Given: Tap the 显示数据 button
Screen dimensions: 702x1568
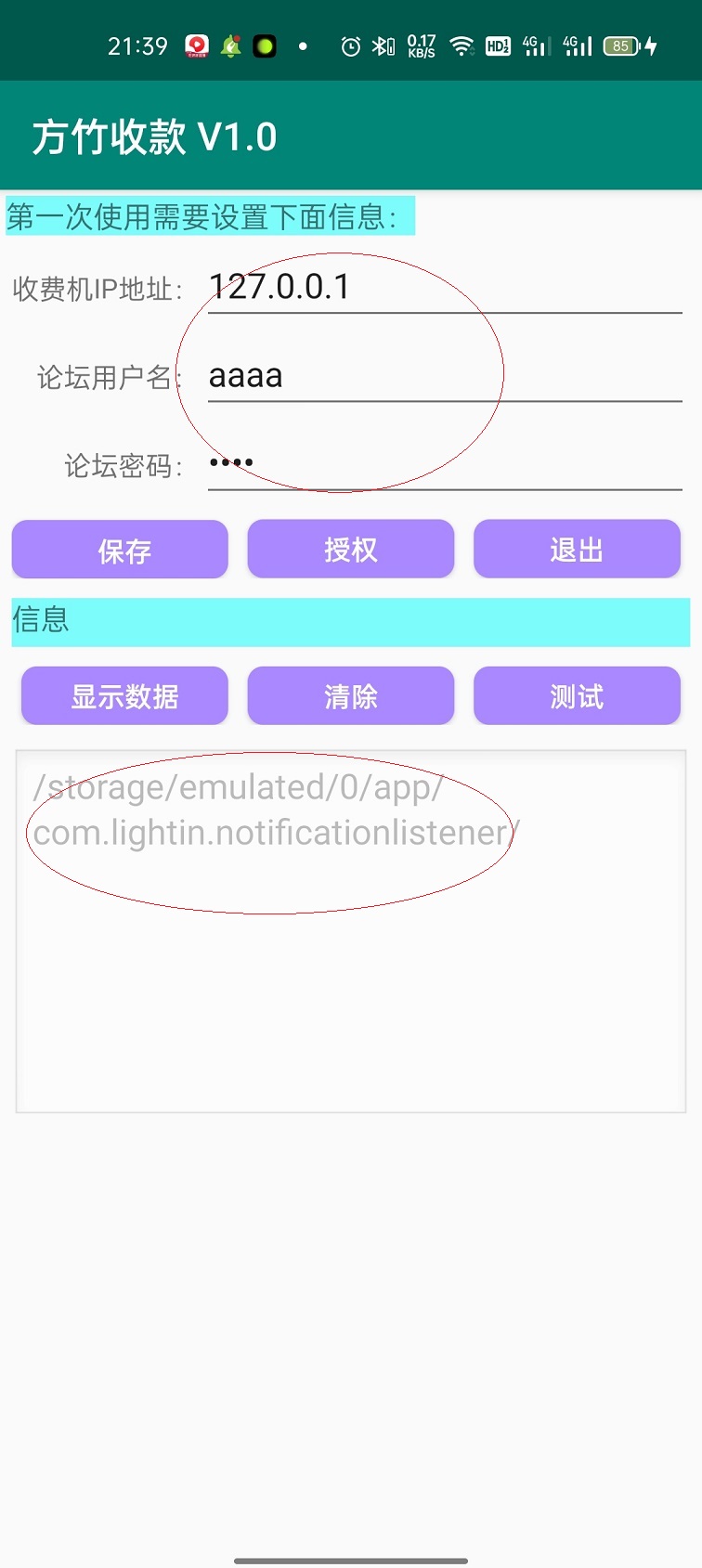Looking at the screenshot, I should pos(124,695).
